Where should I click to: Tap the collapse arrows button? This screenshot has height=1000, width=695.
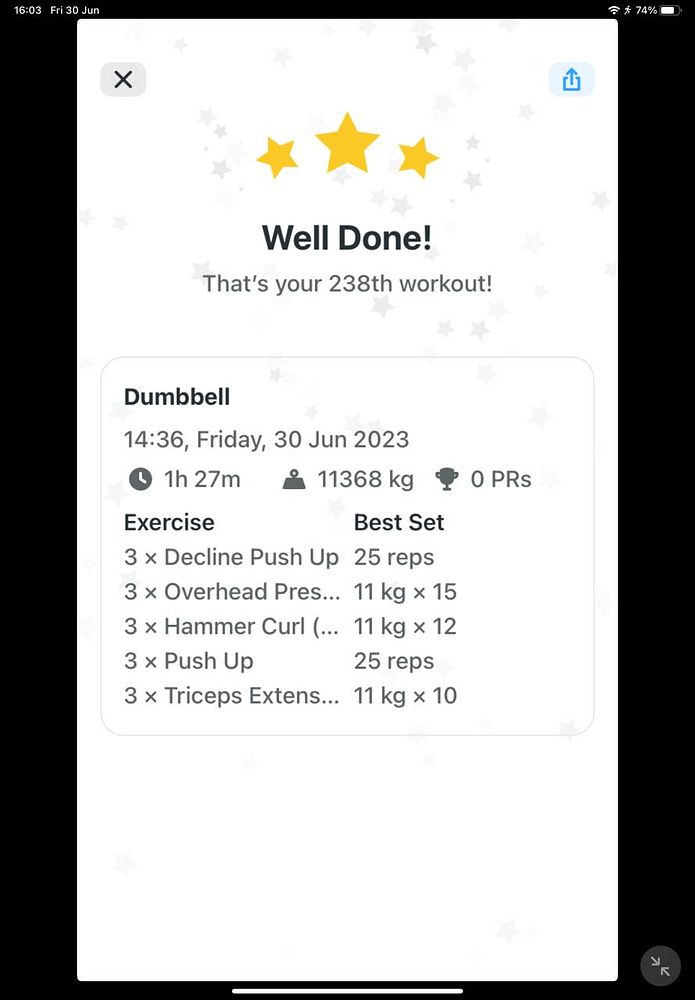point(660,965)
